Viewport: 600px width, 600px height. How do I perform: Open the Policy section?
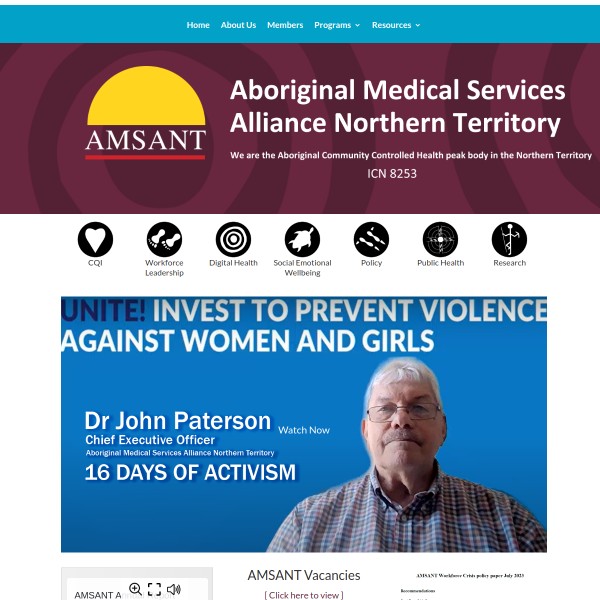(x=371, y=240)
